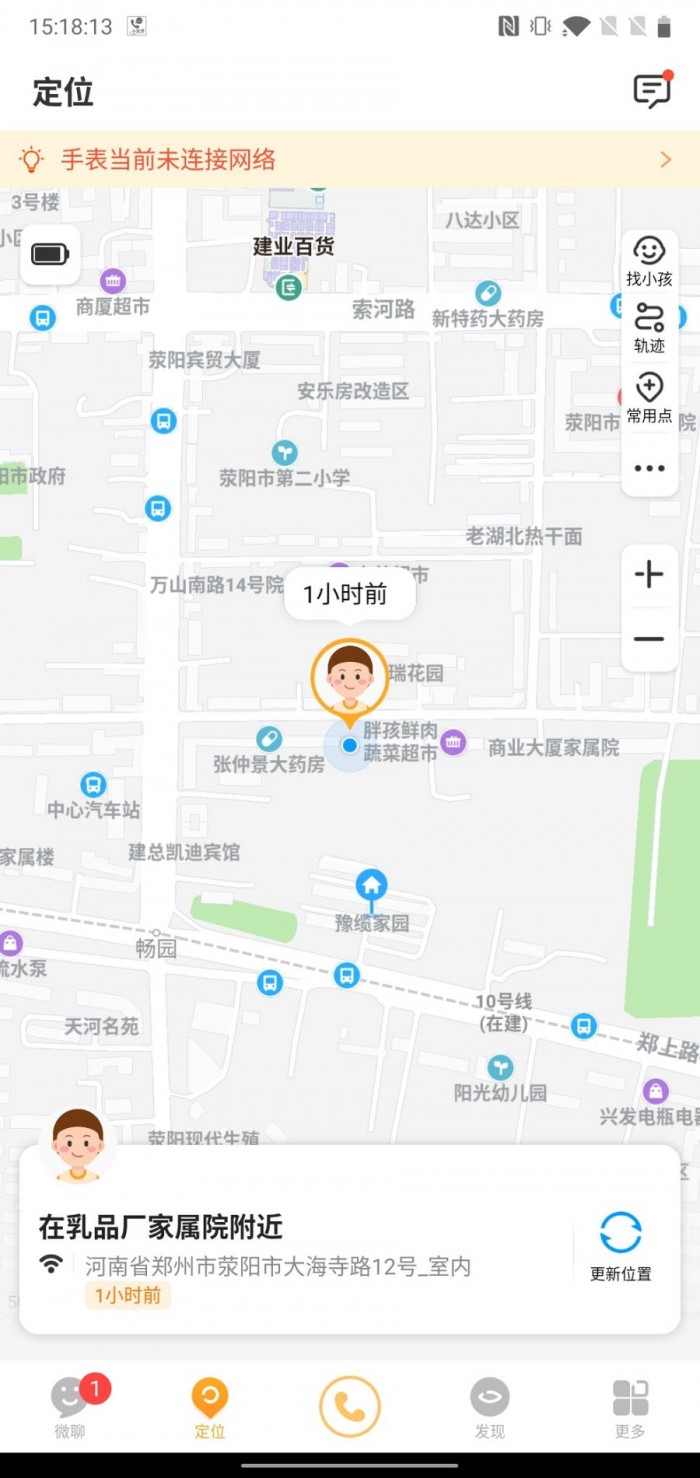Refresh location with 更新位置

click(621, 1244)
